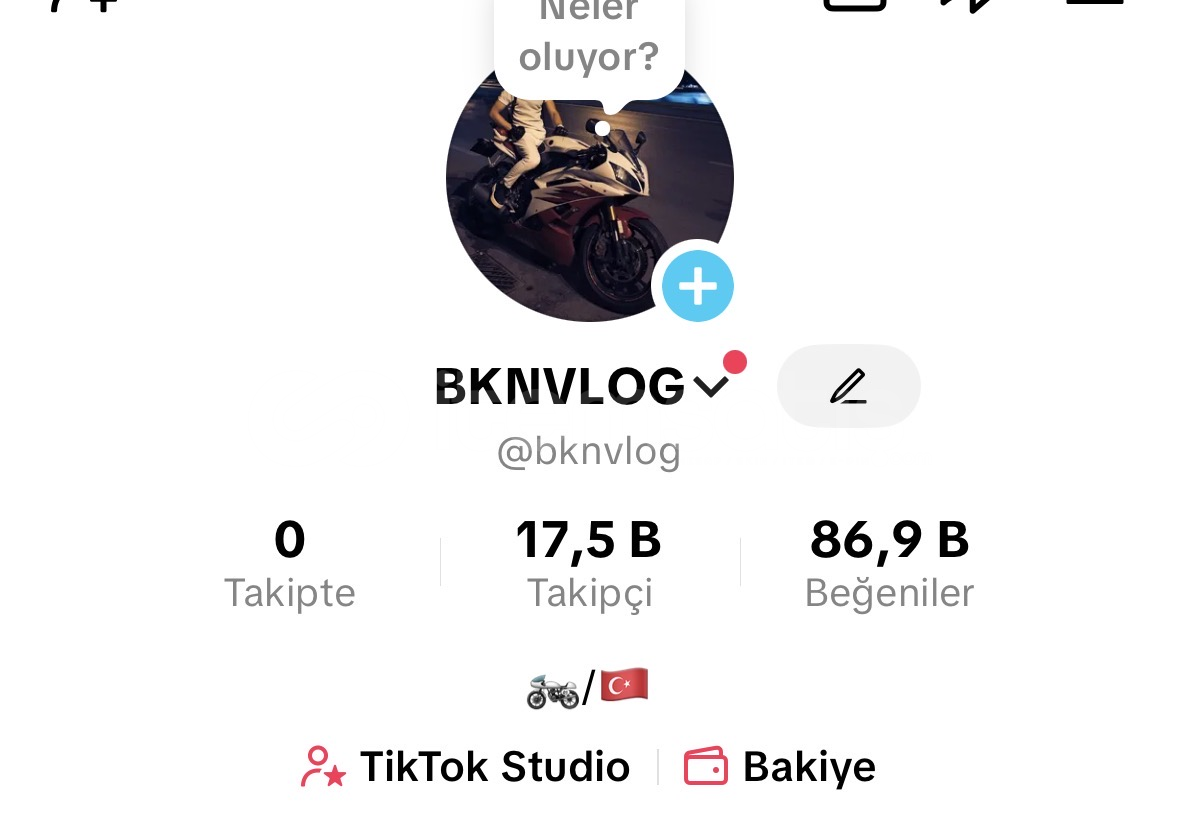Go to Bakiye wallet
The image size is (1179, 838).
pos(780,767)
